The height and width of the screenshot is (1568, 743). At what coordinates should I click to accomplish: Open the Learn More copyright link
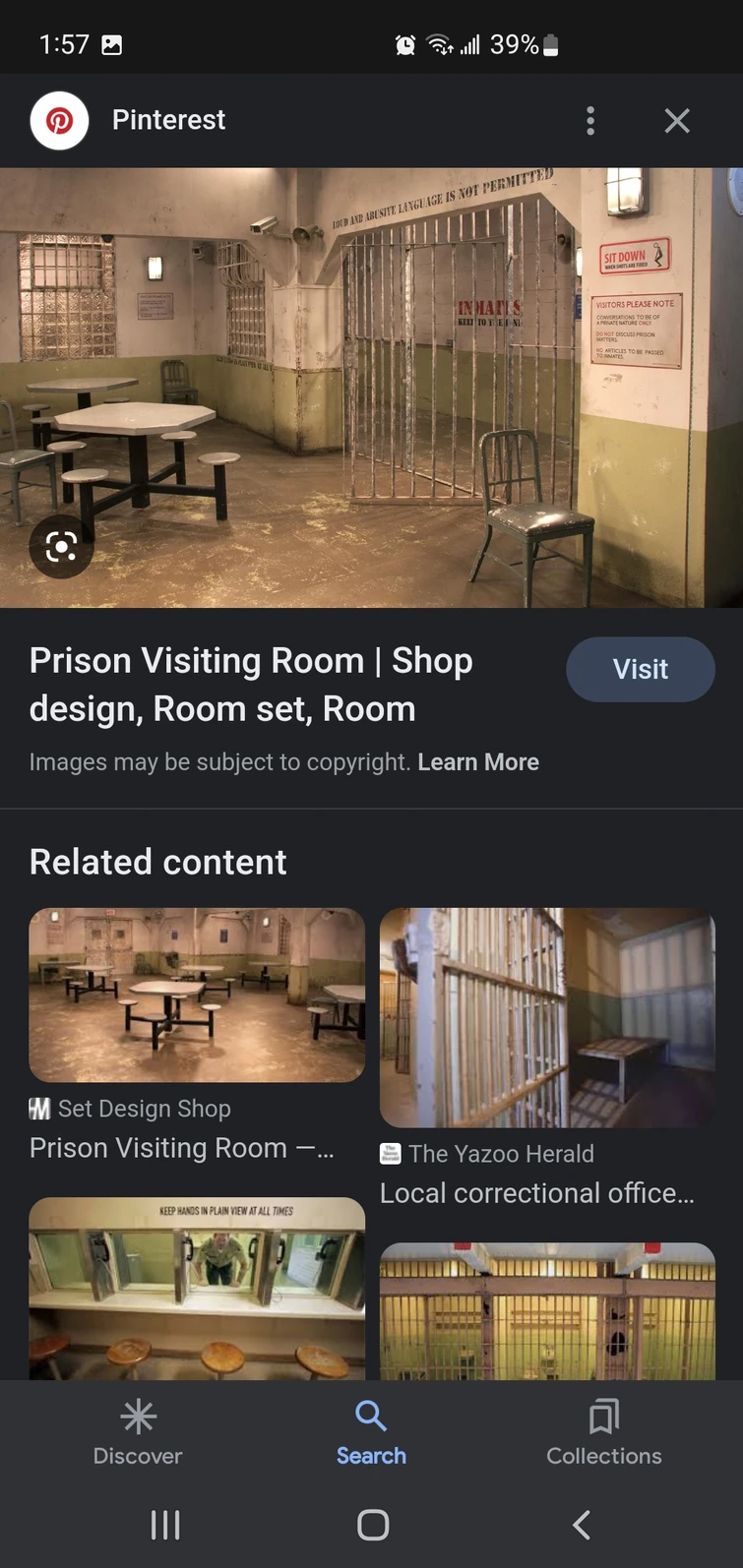(478, 761)
